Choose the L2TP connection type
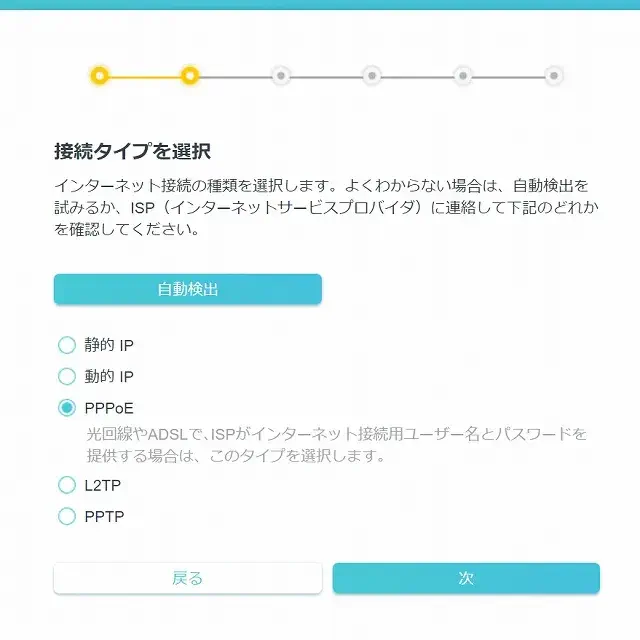 point(67,485)
